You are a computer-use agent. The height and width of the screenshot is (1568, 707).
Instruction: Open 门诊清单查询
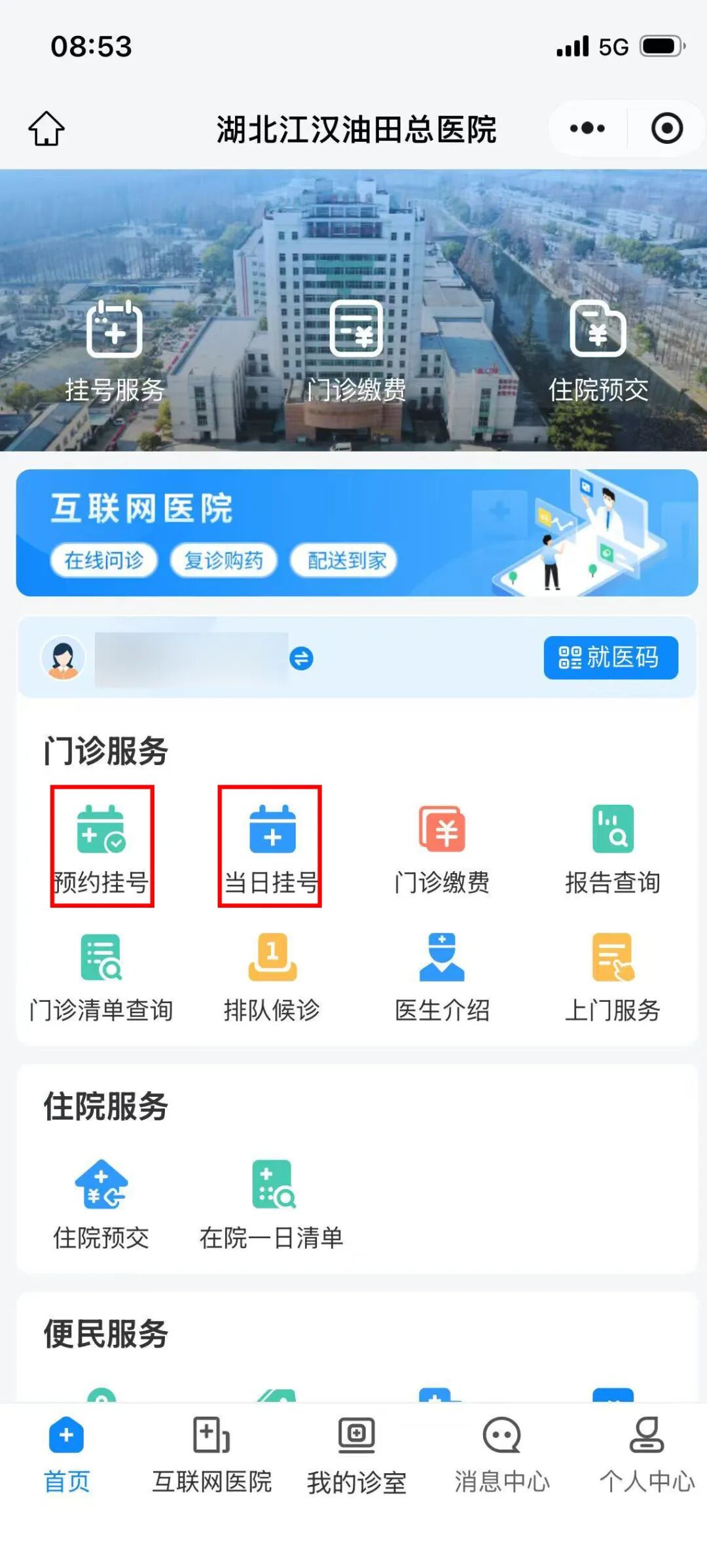(101, 976)
